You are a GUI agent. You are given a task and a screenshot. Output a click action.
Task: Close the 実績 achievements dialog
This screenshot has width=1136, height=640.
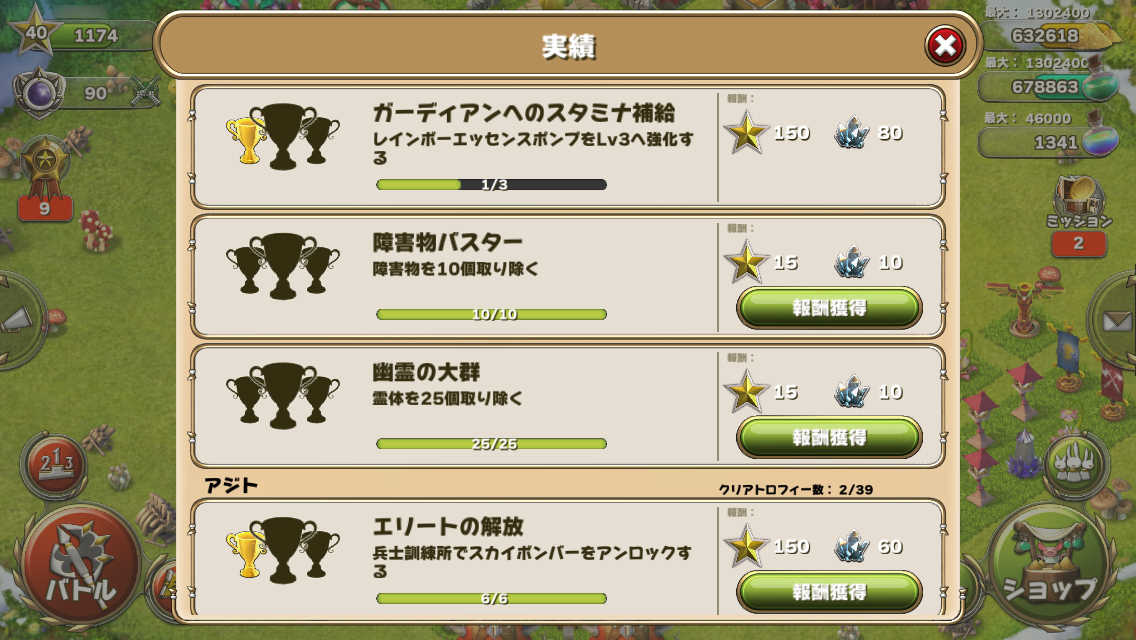pyautogui.click(x=945, y=46)
